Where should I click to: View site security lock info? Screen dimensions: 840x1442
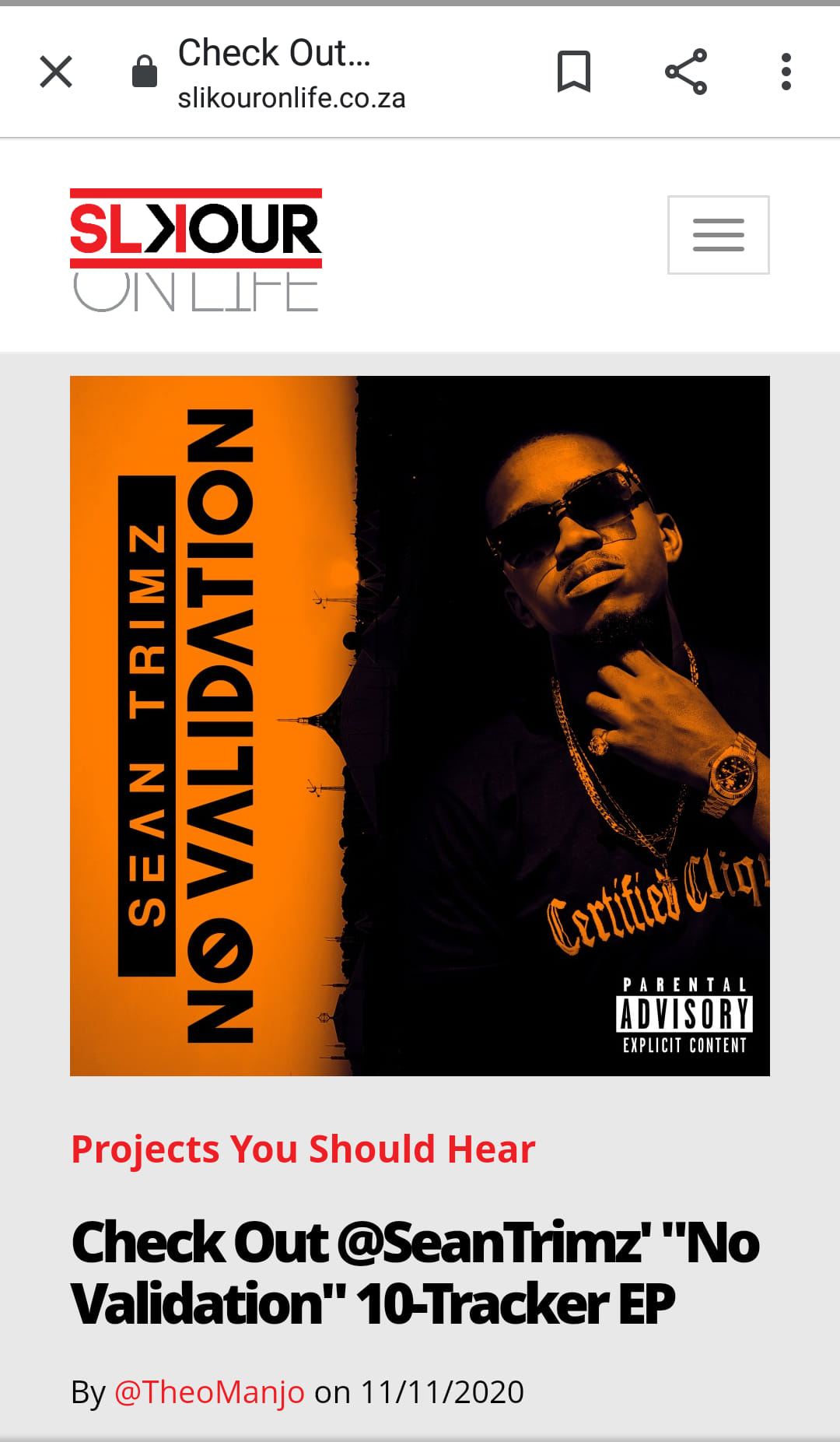(145, 72)
